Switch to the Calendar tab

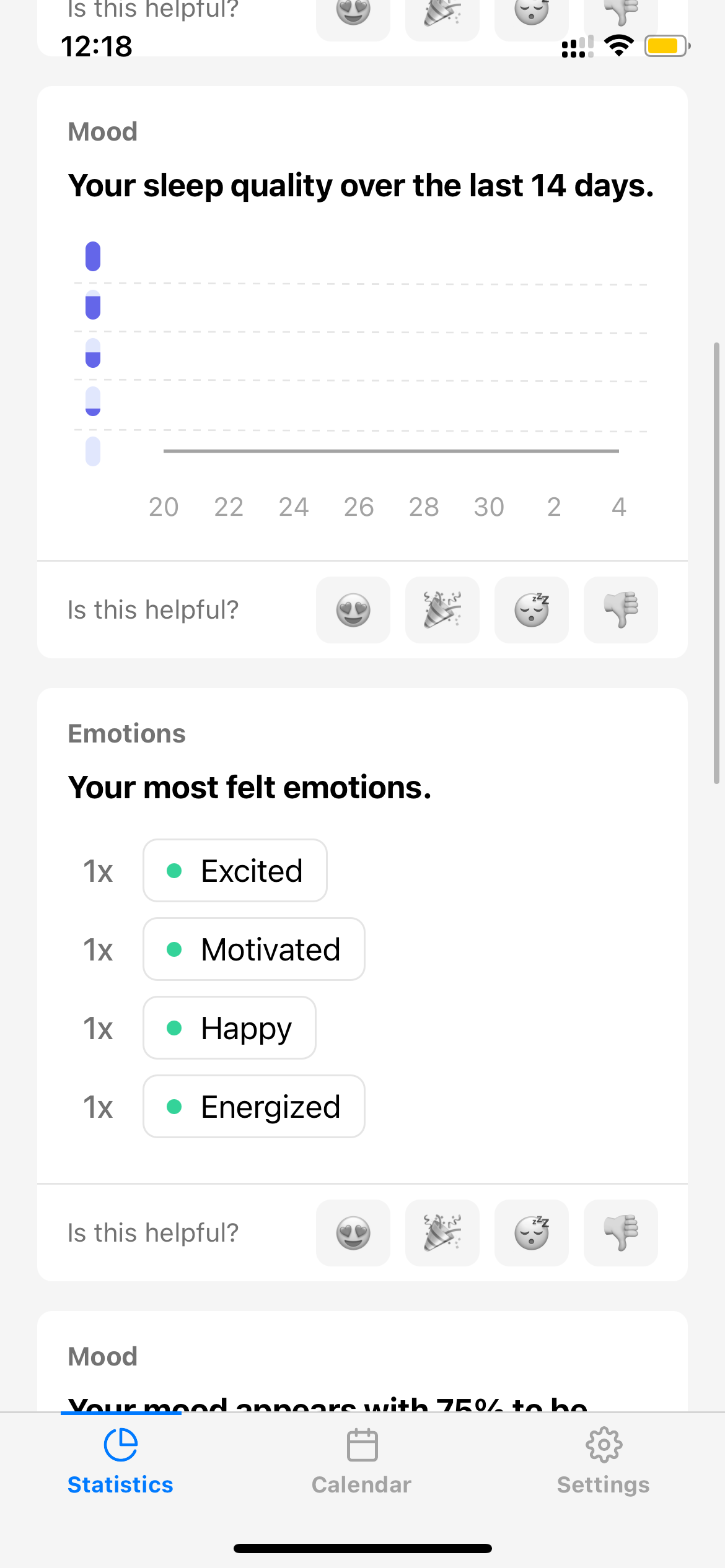point(362,1462)
